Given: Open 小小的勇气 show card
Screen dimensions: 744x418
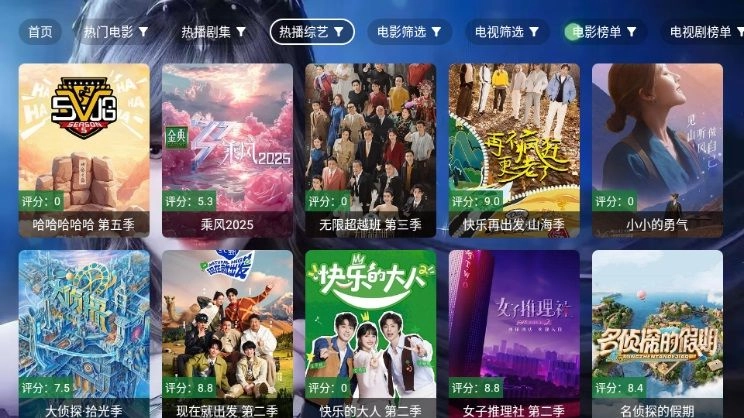Looking at the screenshot, I should (657, 150).
